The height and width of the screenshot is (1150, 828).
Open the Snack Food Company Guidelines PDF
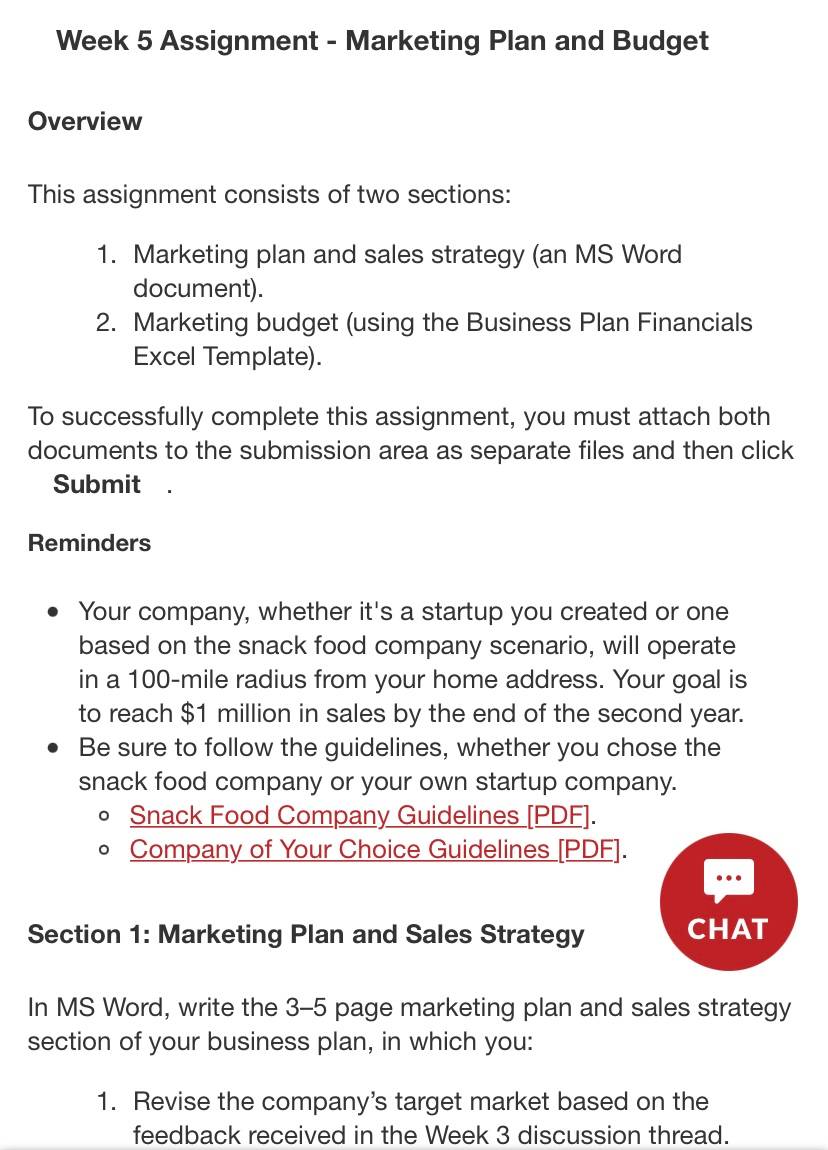[x=359, y=815]
